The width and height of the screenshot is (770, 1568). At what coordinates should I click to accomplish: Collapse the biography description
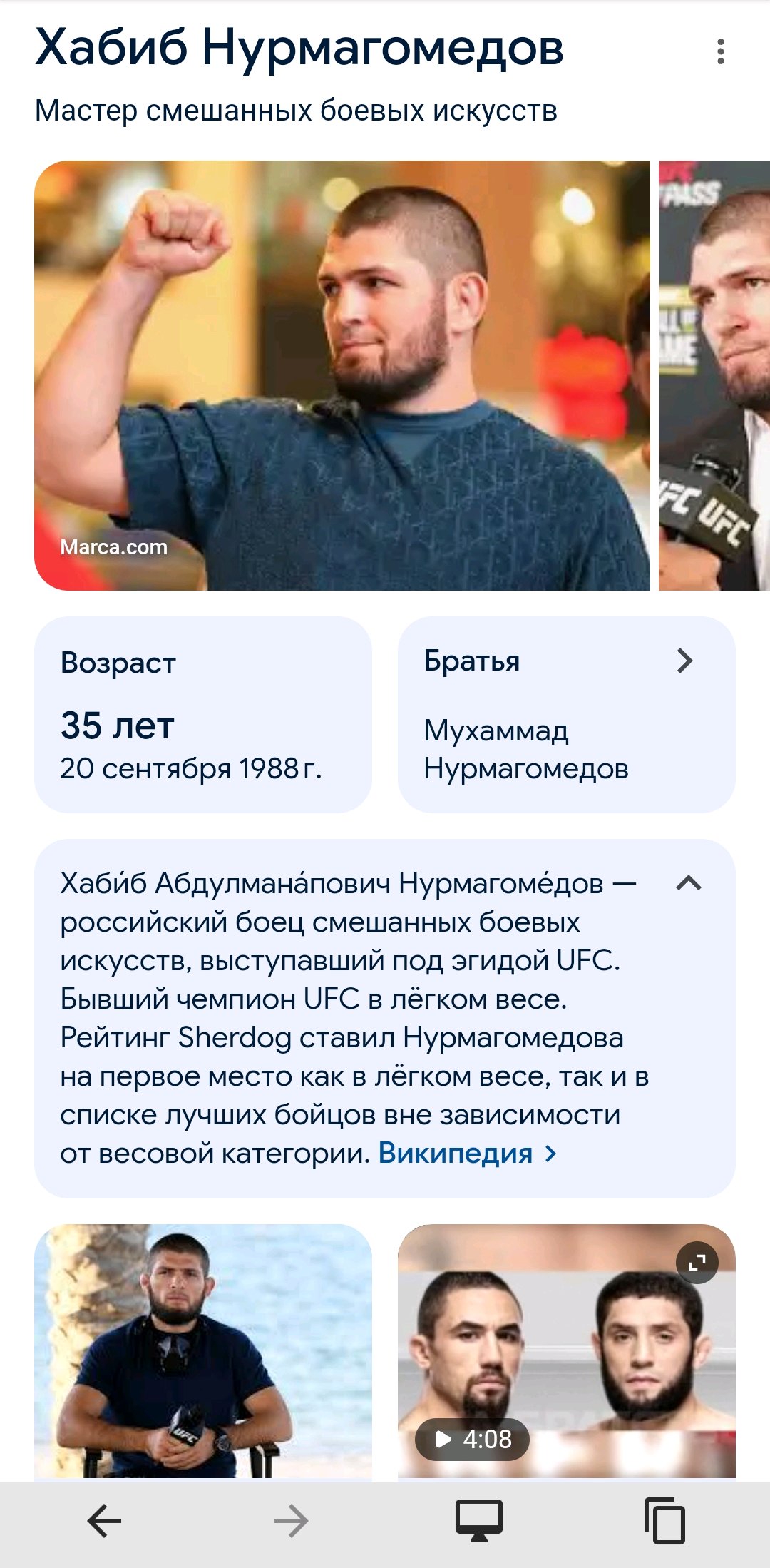point(689,884)
